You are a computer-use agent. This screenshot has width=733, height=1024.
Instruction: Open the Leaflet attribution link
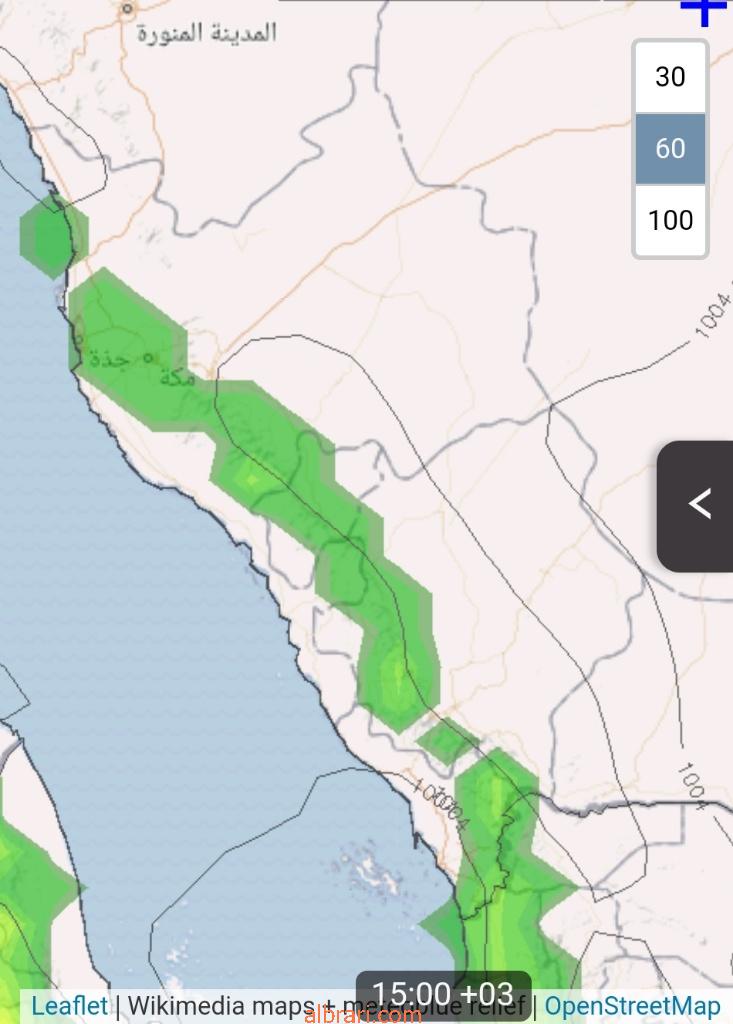coord(69,1005)
